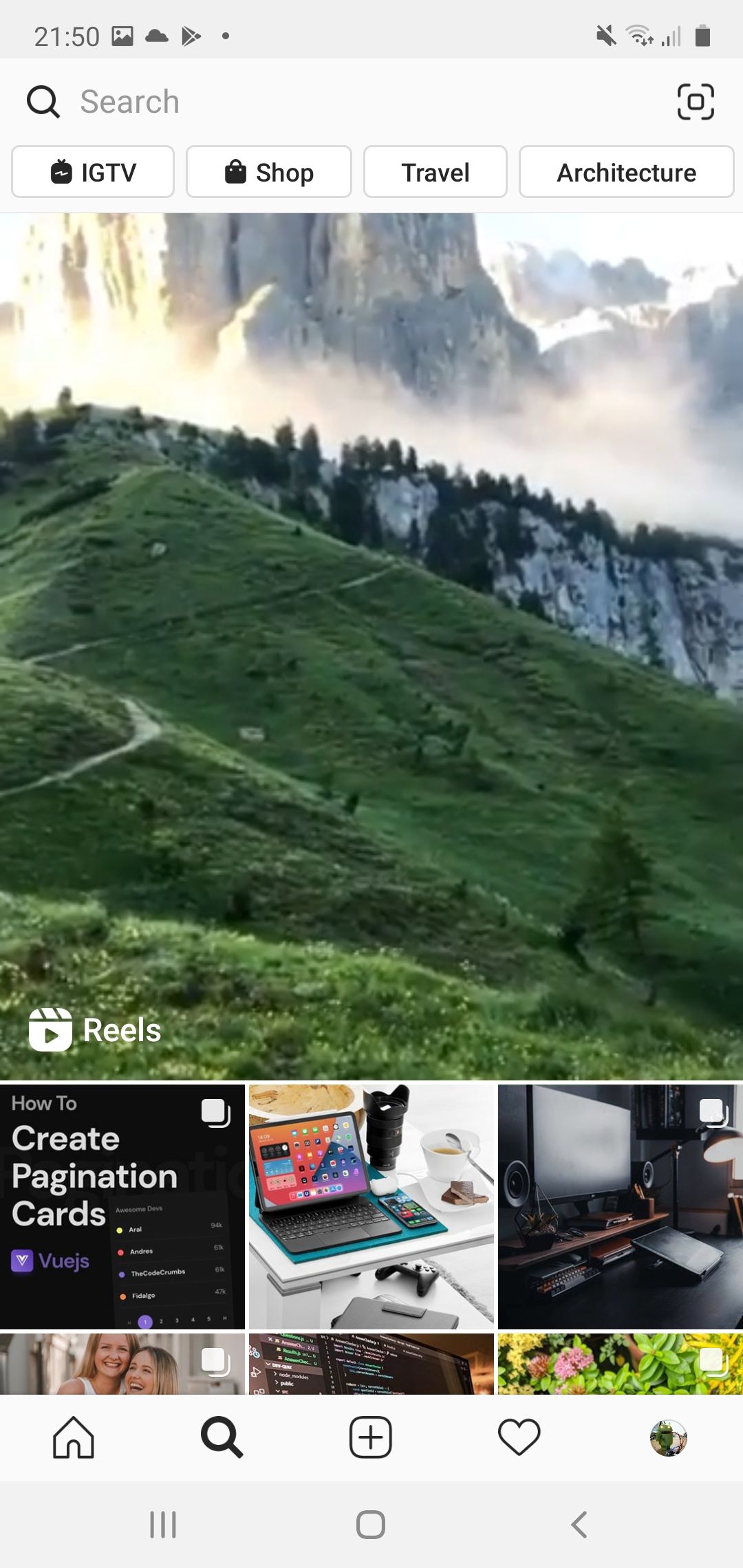The height and width of the screenshot is (1568, 743).
Task: View the code editor screen post
Action: click(x=371, y=1364)
